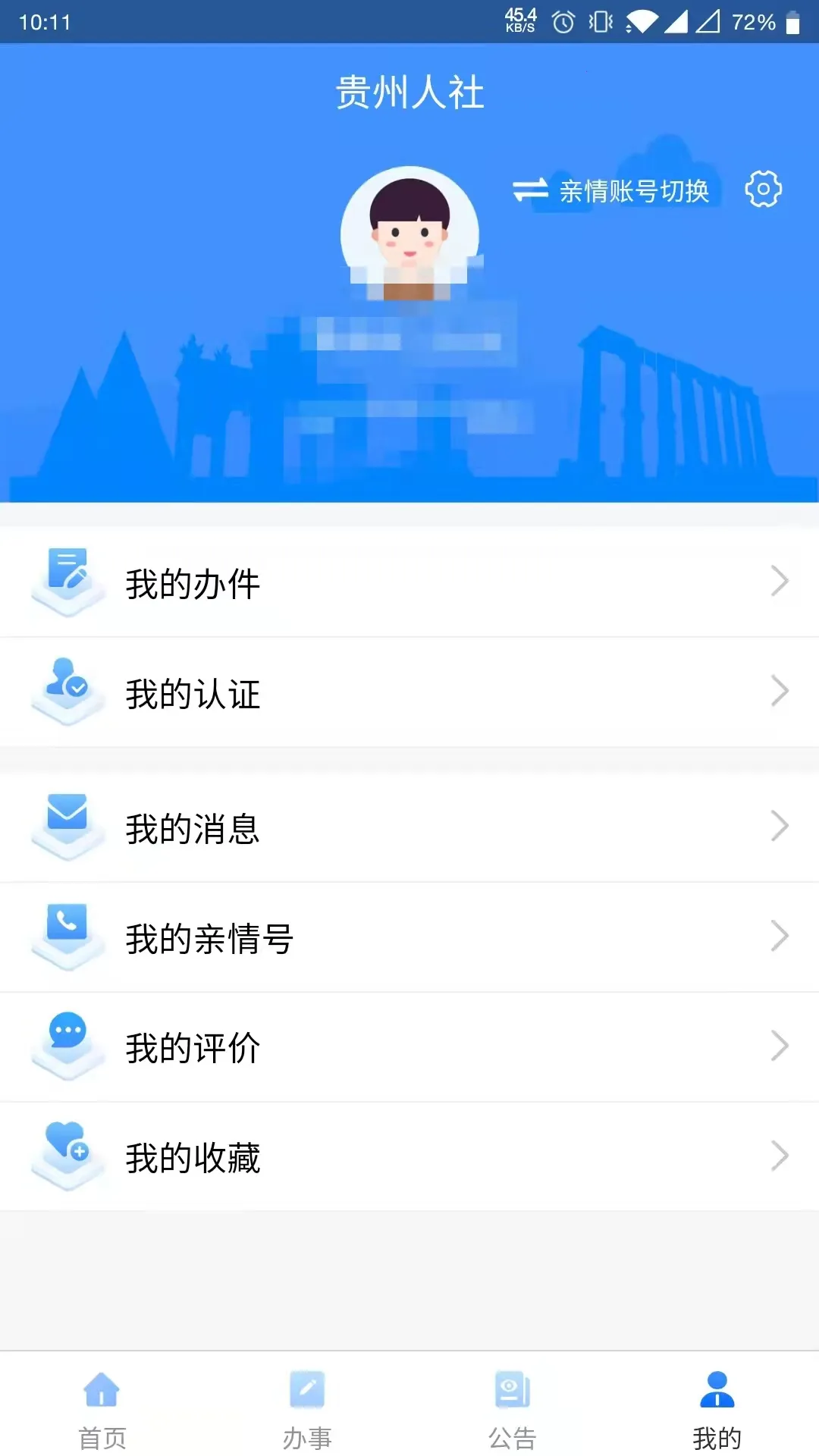Expand 我的办件 via its chevron

click(780, 582)
